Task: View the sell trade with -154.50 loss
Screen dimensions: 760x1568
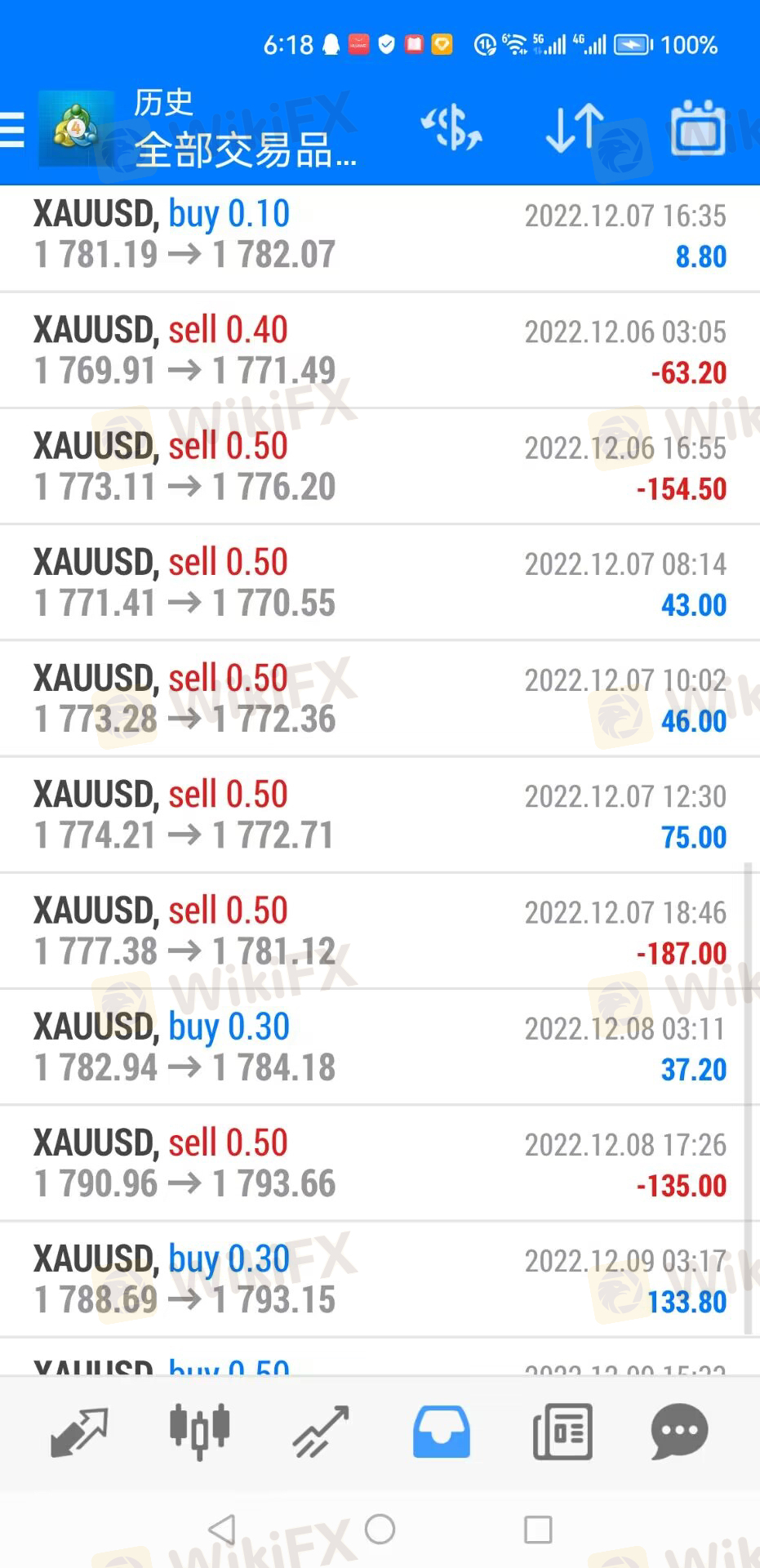Action: tap(380, 466)
